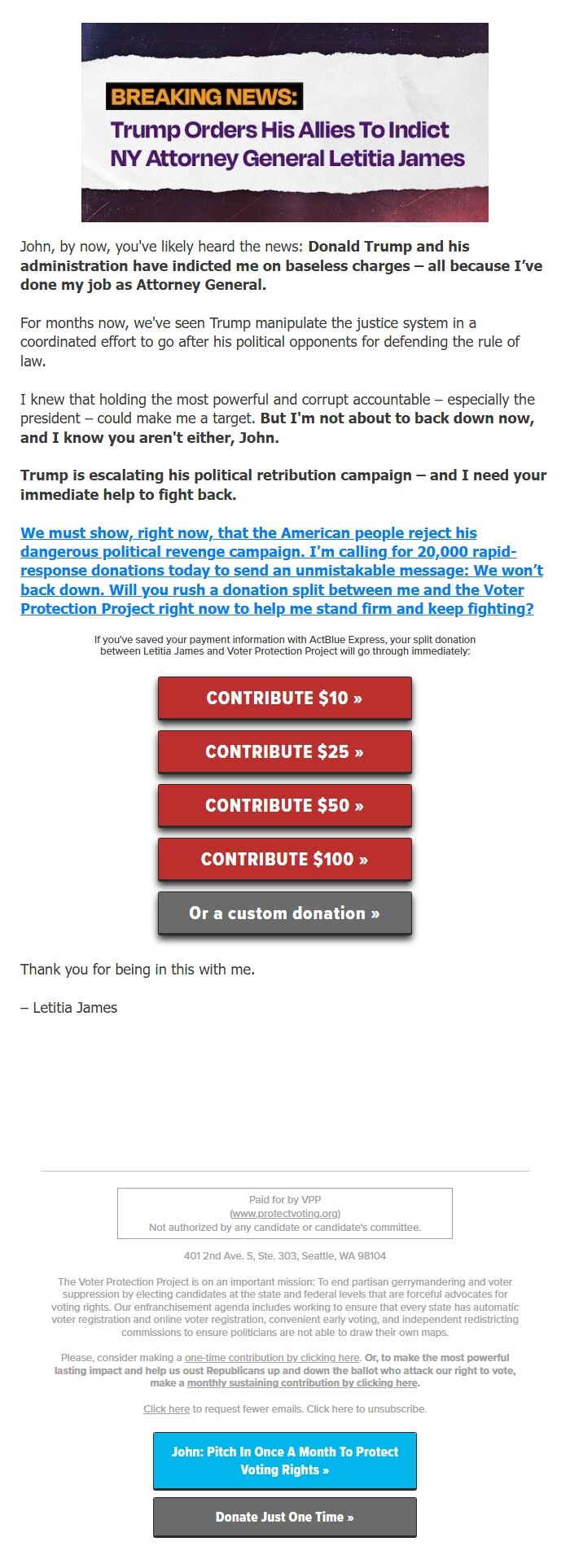
Task: Choose the Contribute $50 option
Action: click(284, 806)
